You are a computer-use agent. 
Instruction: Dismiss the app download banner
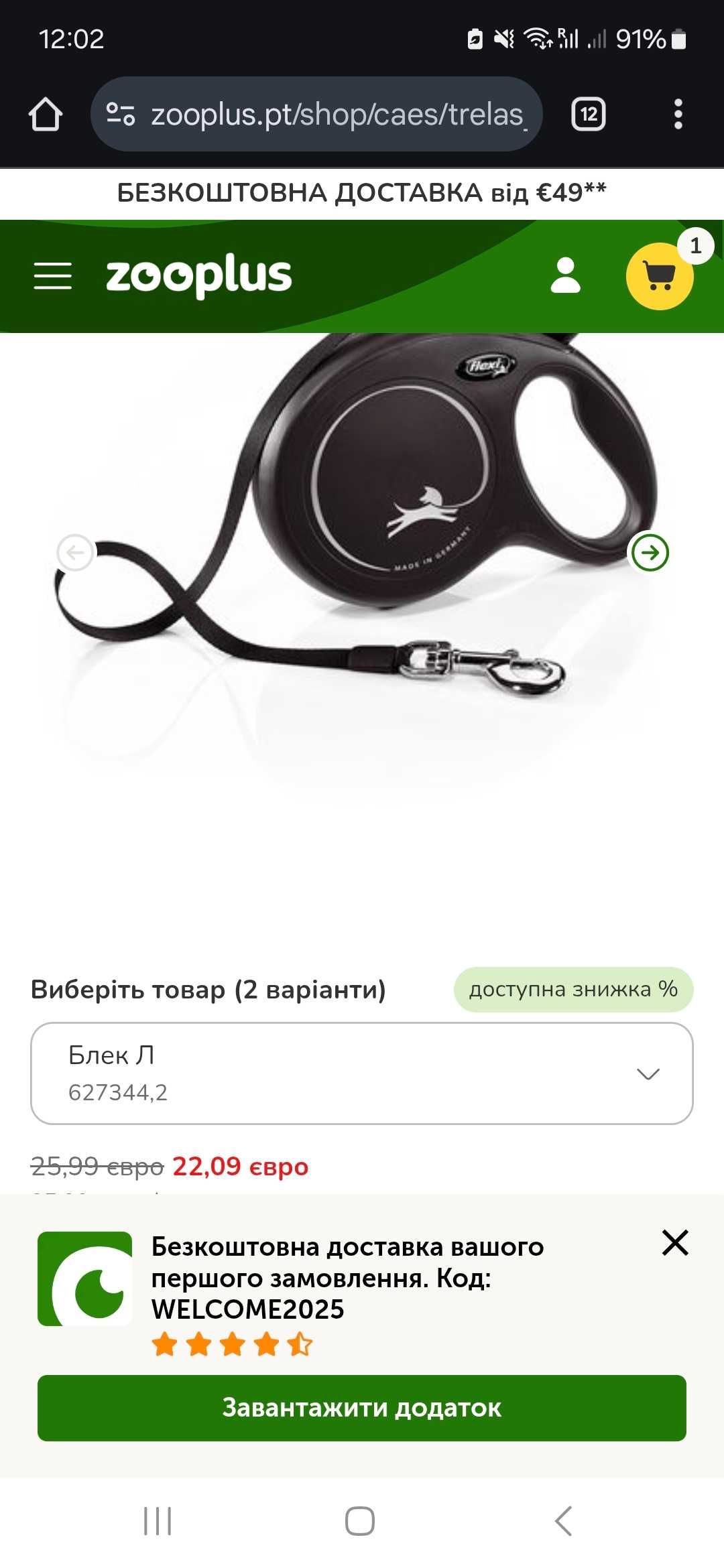(675, 1242)
